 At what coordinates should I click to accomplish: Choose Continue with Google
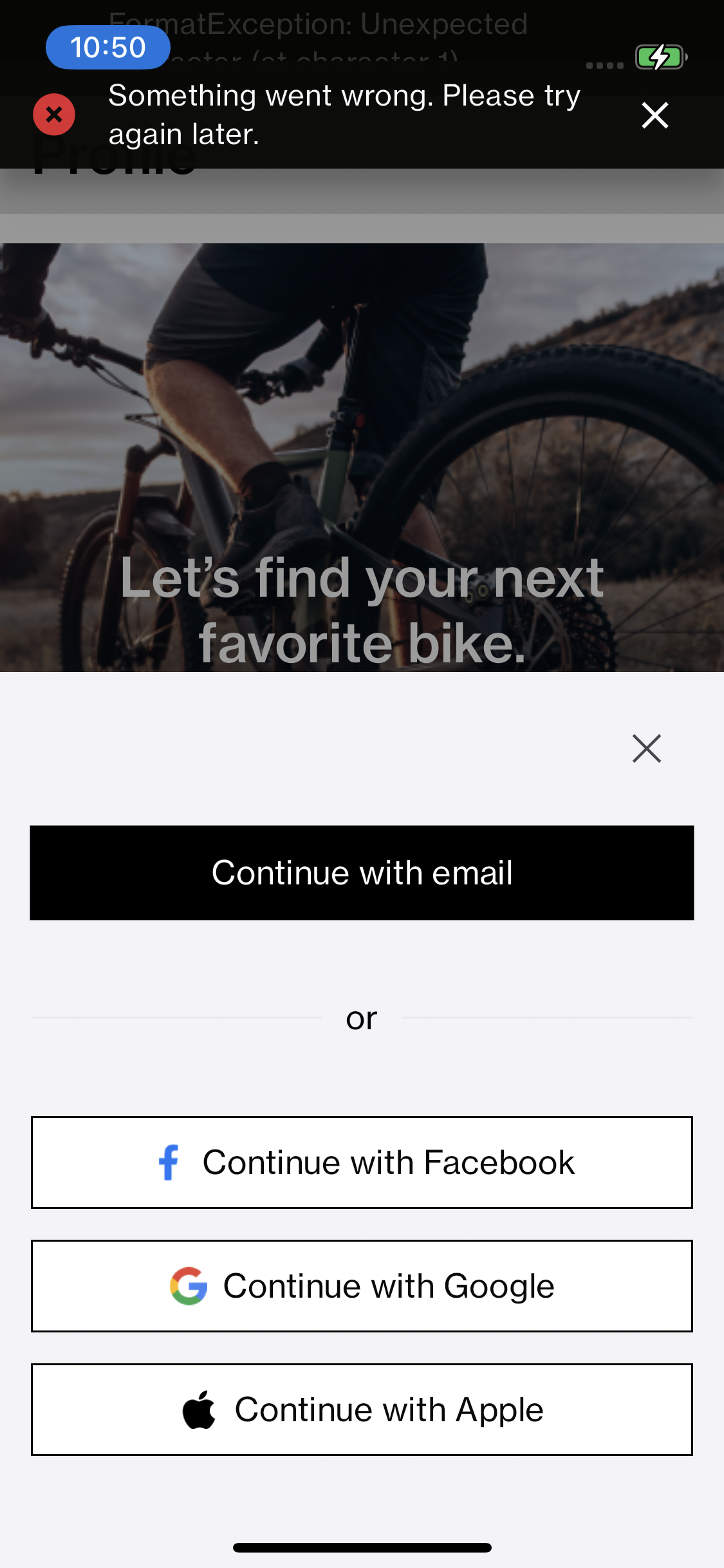362,1286
